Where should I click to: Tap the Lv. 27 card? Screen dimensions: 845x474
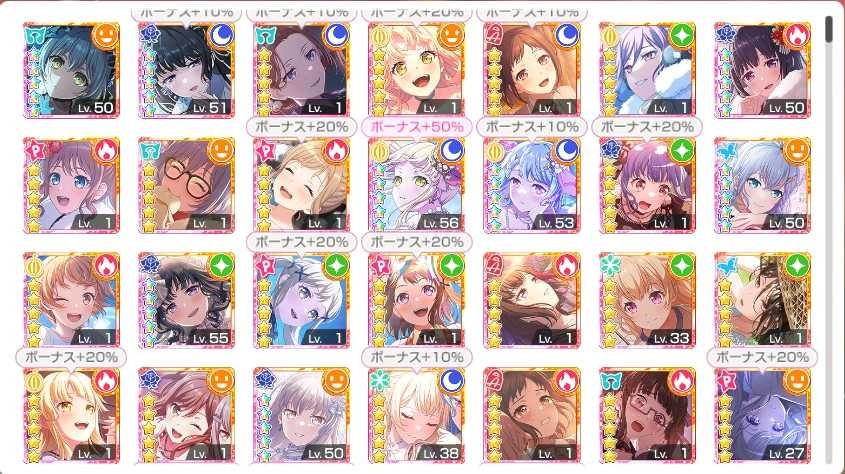(x=763, y=415)
